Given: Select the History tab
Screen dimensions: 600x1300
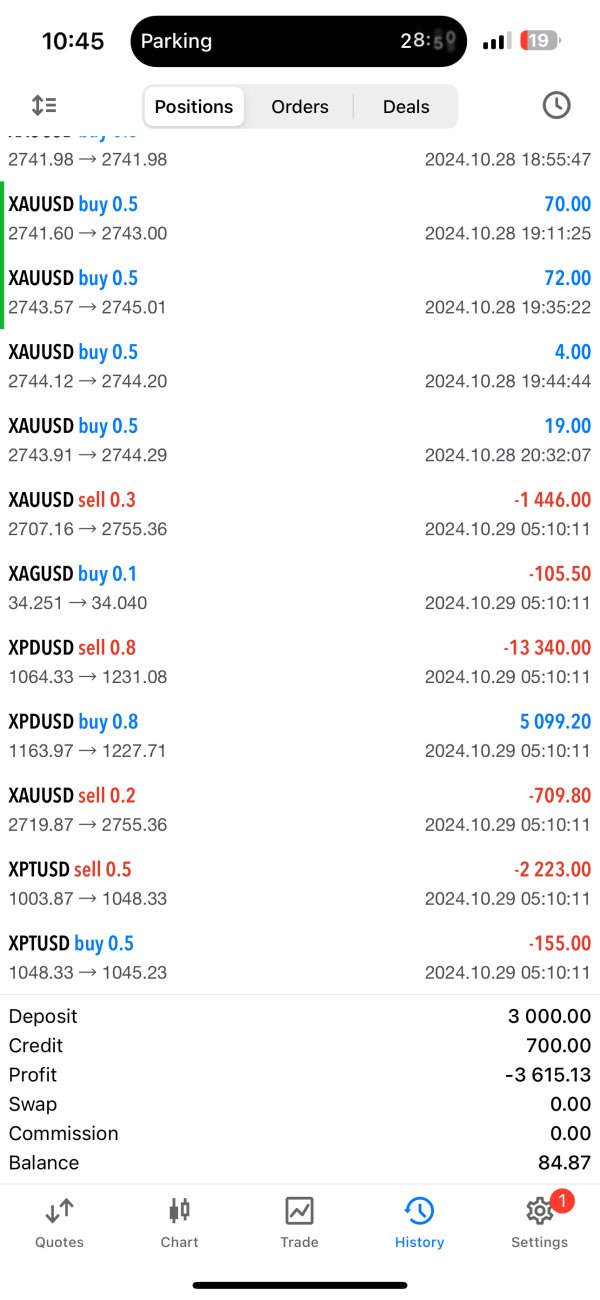Looking at the screenshot, I should (419, 1223).
